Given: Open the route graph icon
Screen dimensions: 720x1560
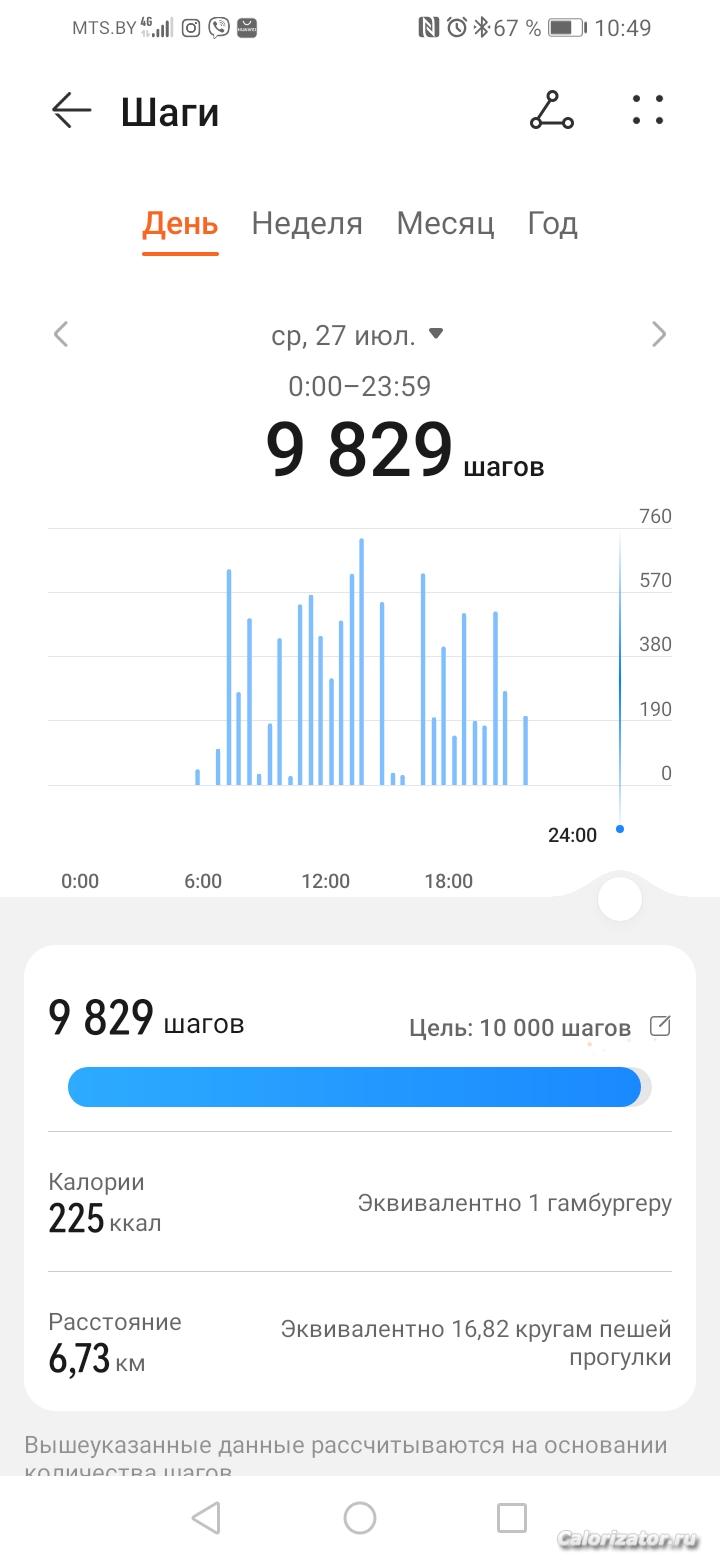Looking at the screenshot, I should (x=551, y=111).
